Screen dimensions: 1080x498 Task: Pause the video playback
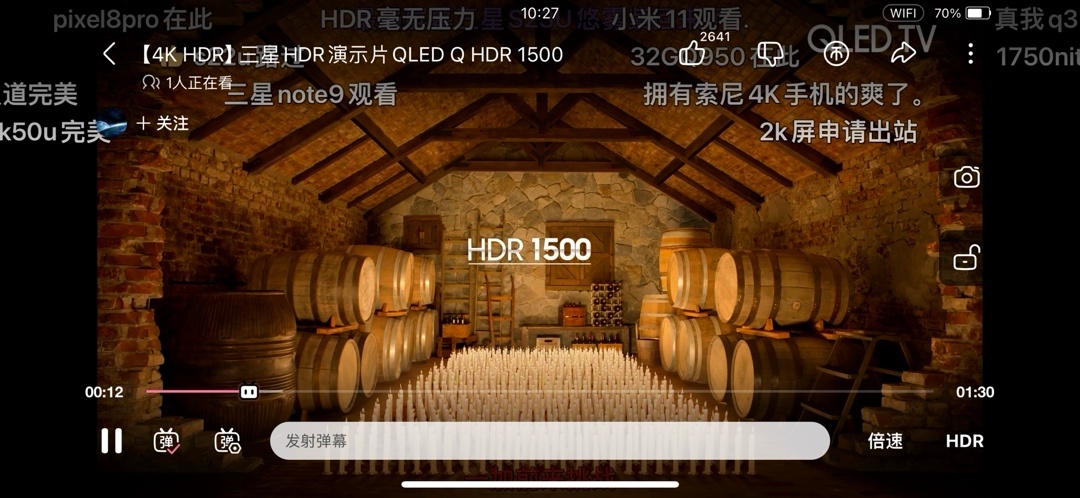[111, 441]
